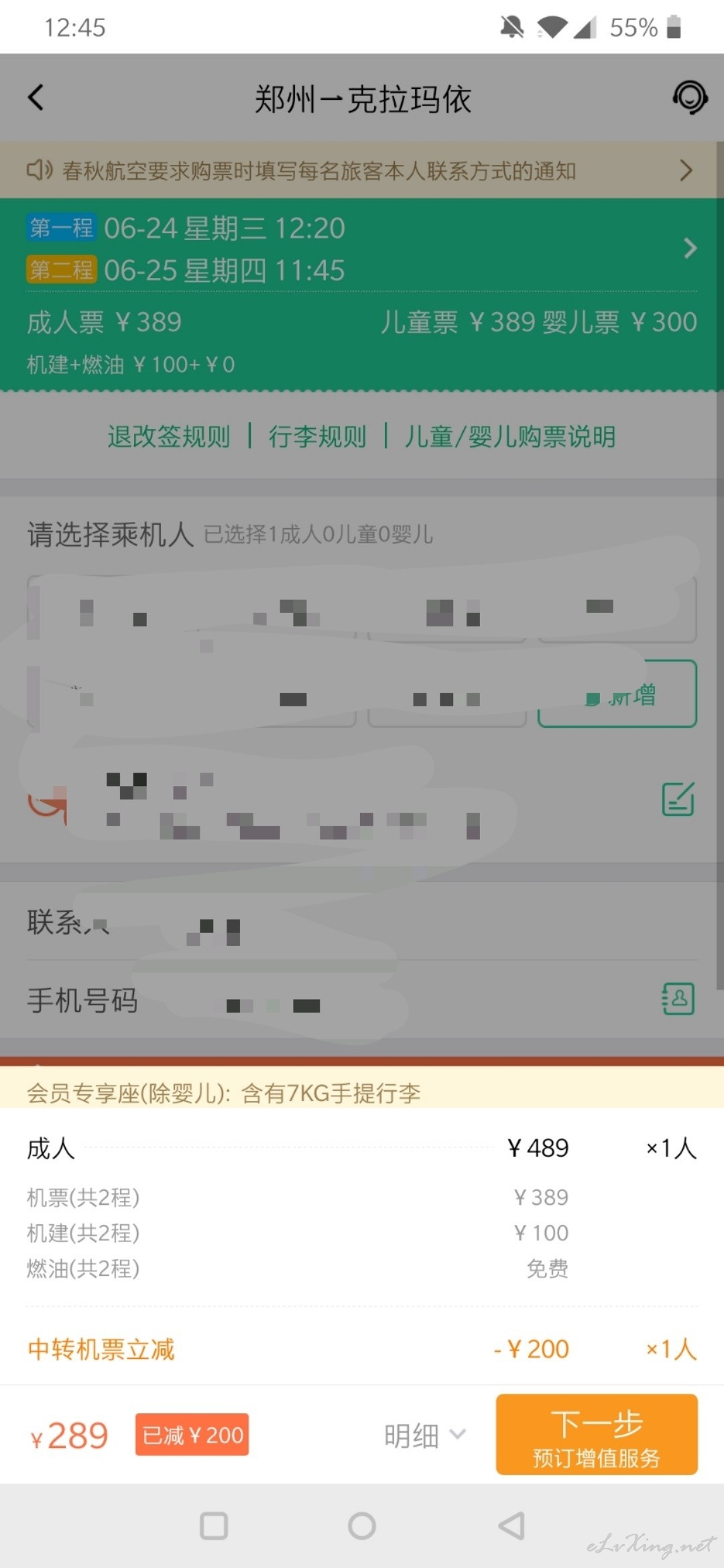Open the 春秋航空 passenger contact notice
724x1568 pixels.
pos(362,170)
